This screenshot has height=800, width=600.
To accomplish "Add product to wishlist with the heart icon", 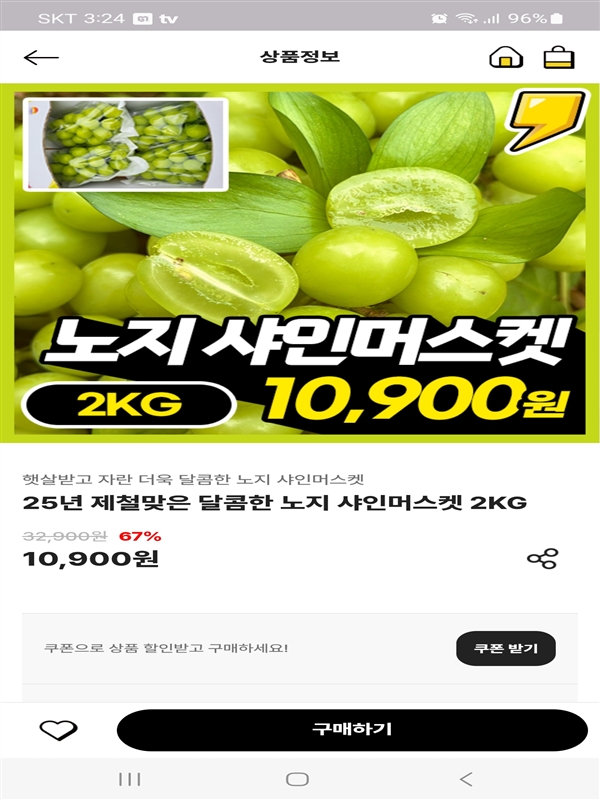I will [x=58, y=730].
